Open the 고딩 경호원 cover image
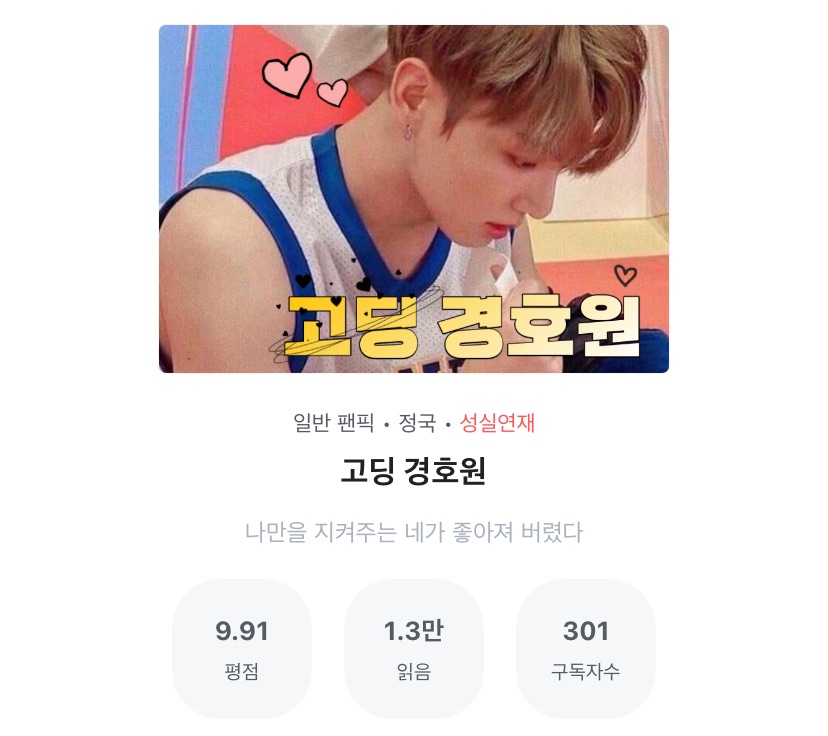 (413, 199)
